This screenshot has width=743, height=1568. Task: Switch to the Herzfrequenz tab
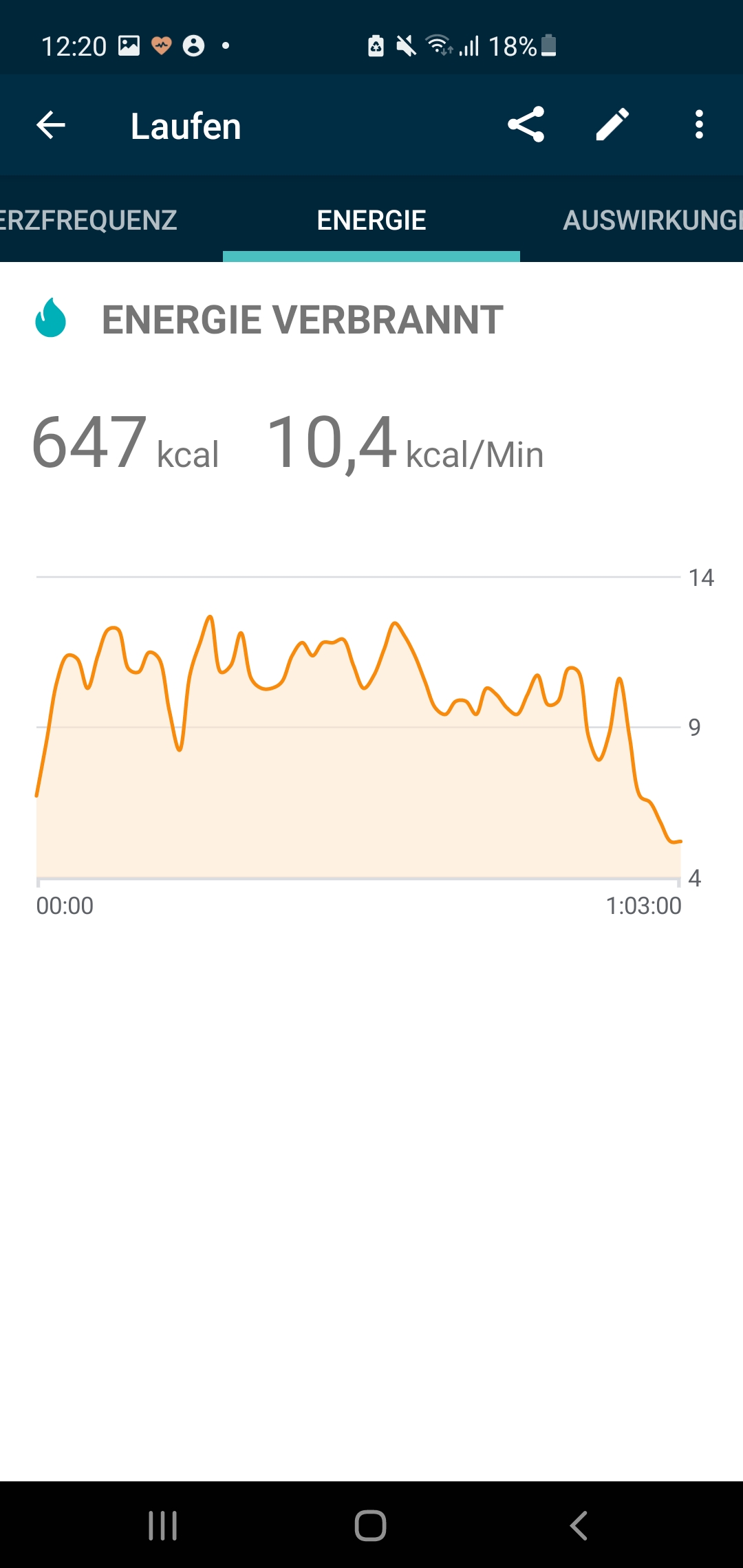coord(89,220)
